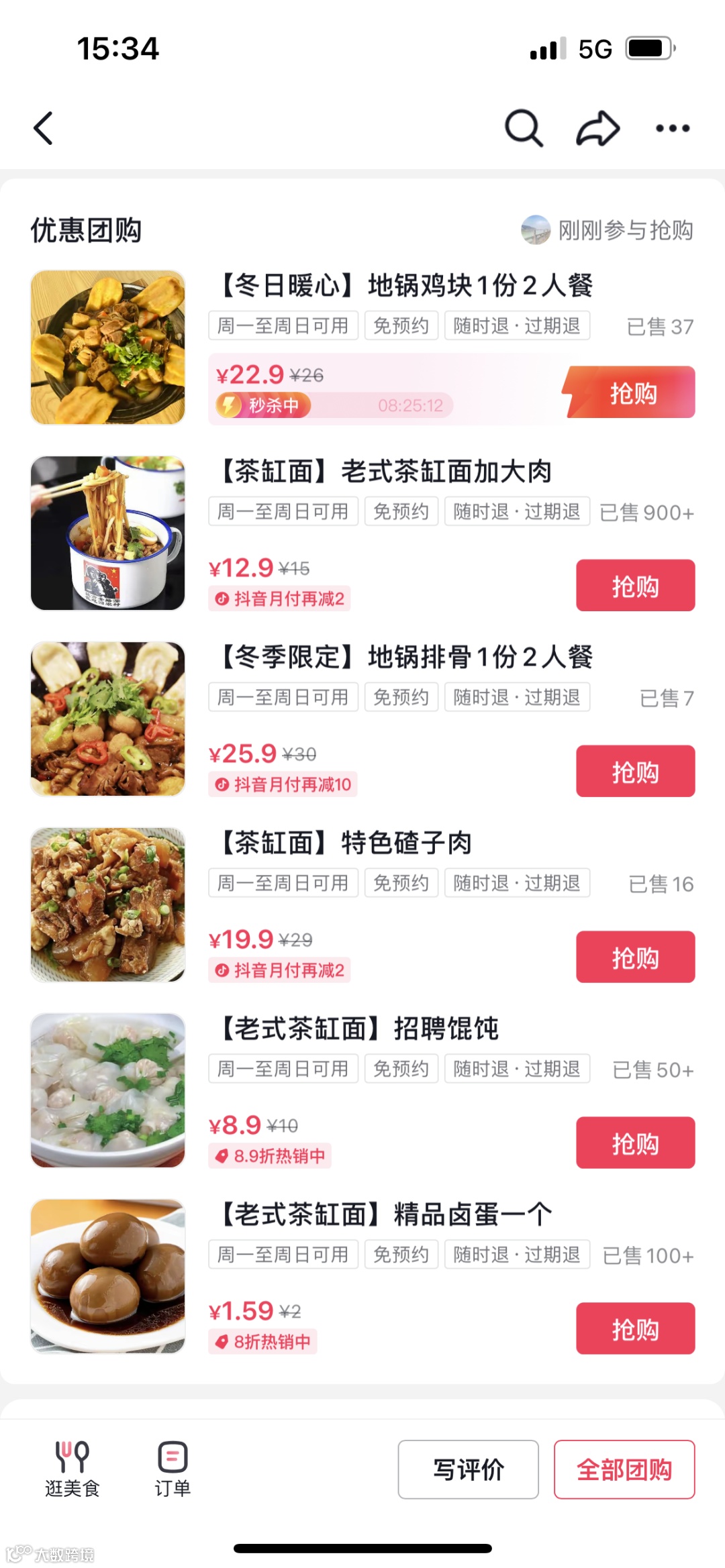The image size is (725, 1568).
Task: Switch to 逛美食
Action: pos(72,1469)
